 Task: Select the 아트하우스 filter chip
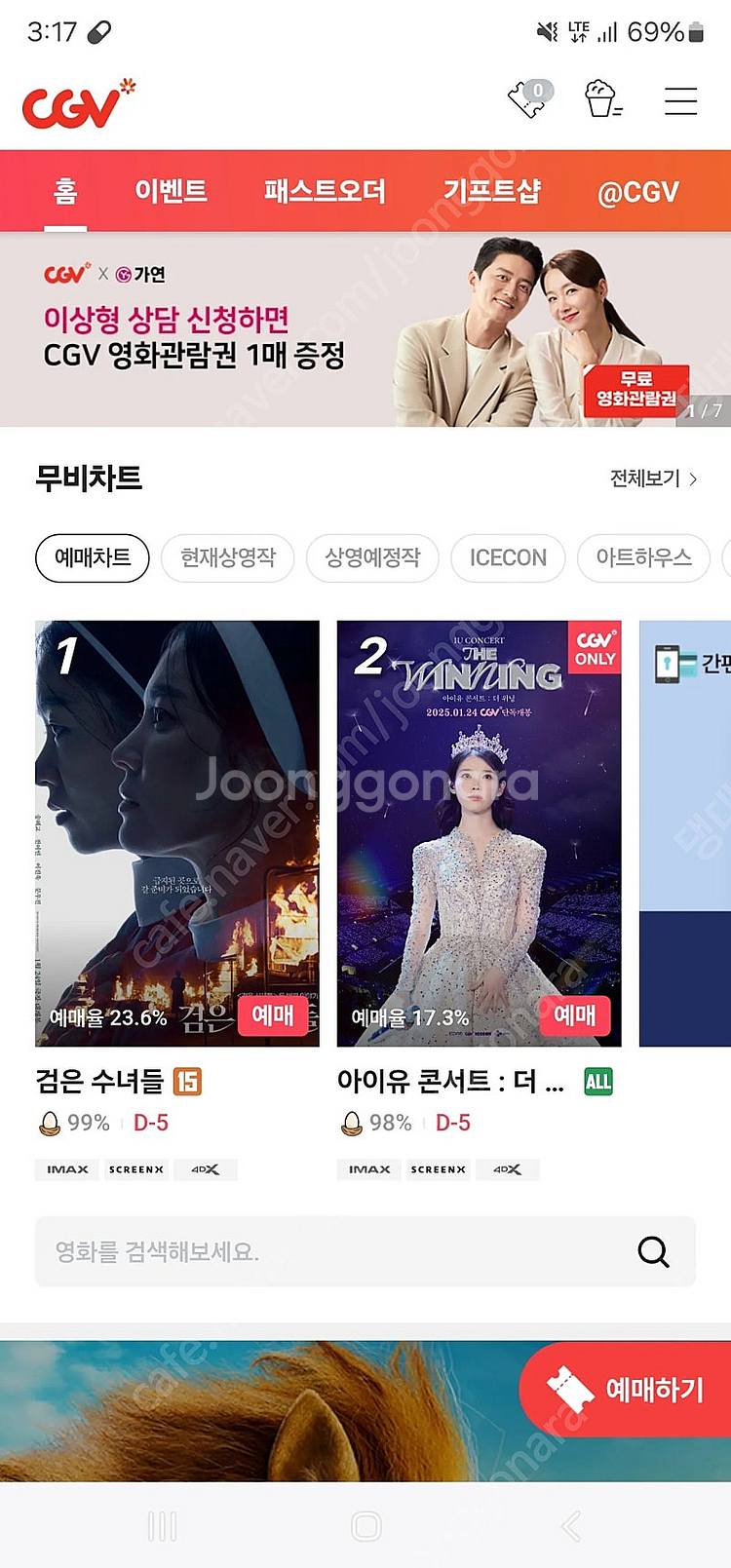[643, 557]
